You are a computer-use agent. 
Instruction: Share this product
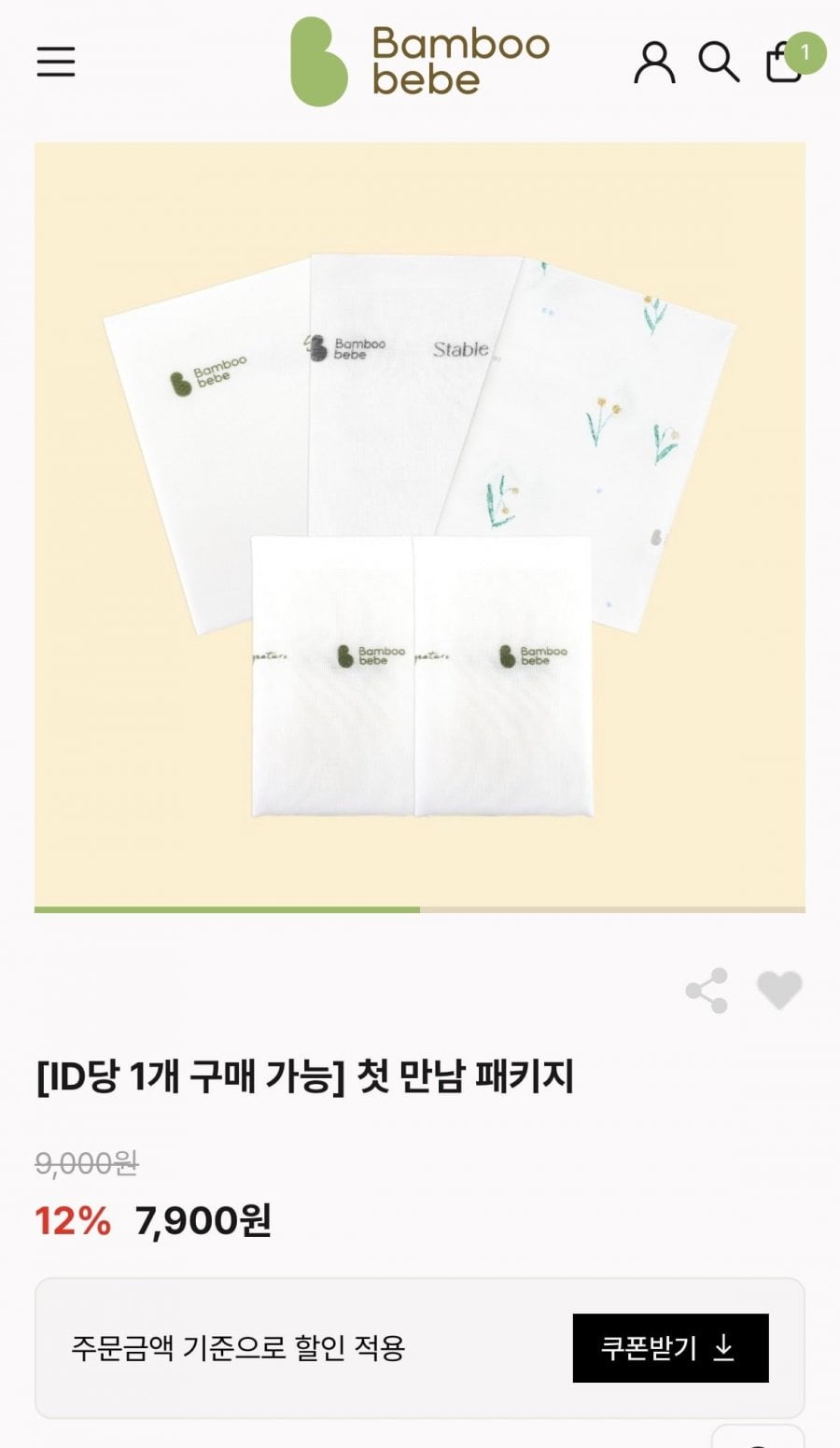tap(707, 991)
